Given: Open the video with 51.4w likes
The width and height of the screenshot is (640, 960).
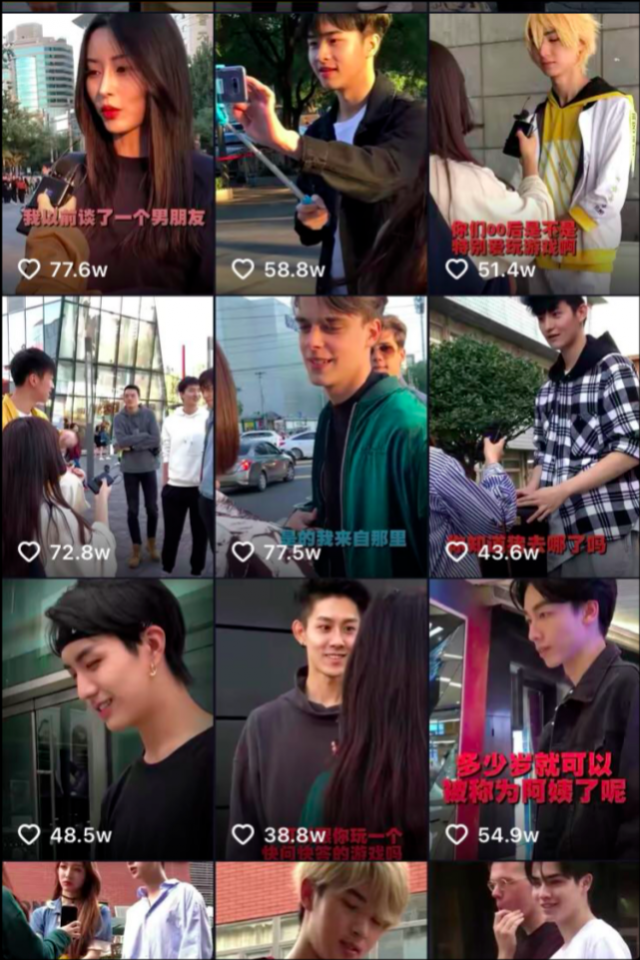Looking at the screenshot, I should click(x=534, y=150).
